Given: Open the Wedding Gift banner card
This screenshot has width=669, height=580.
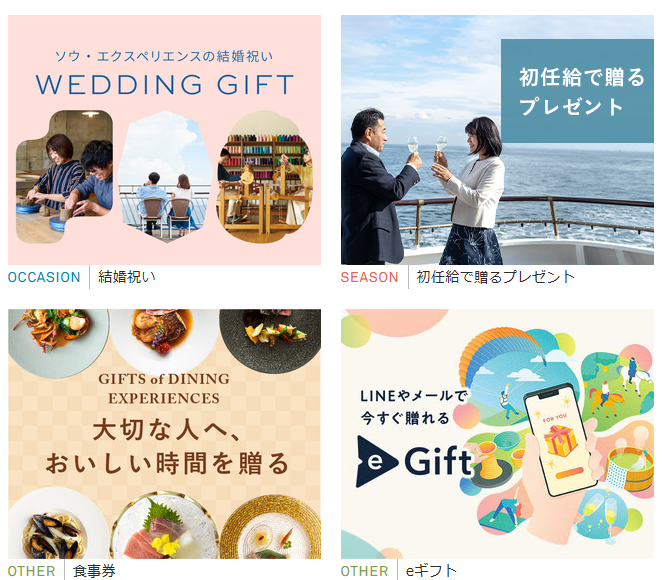Looking at the screenshot, I should tap(164, 140).
